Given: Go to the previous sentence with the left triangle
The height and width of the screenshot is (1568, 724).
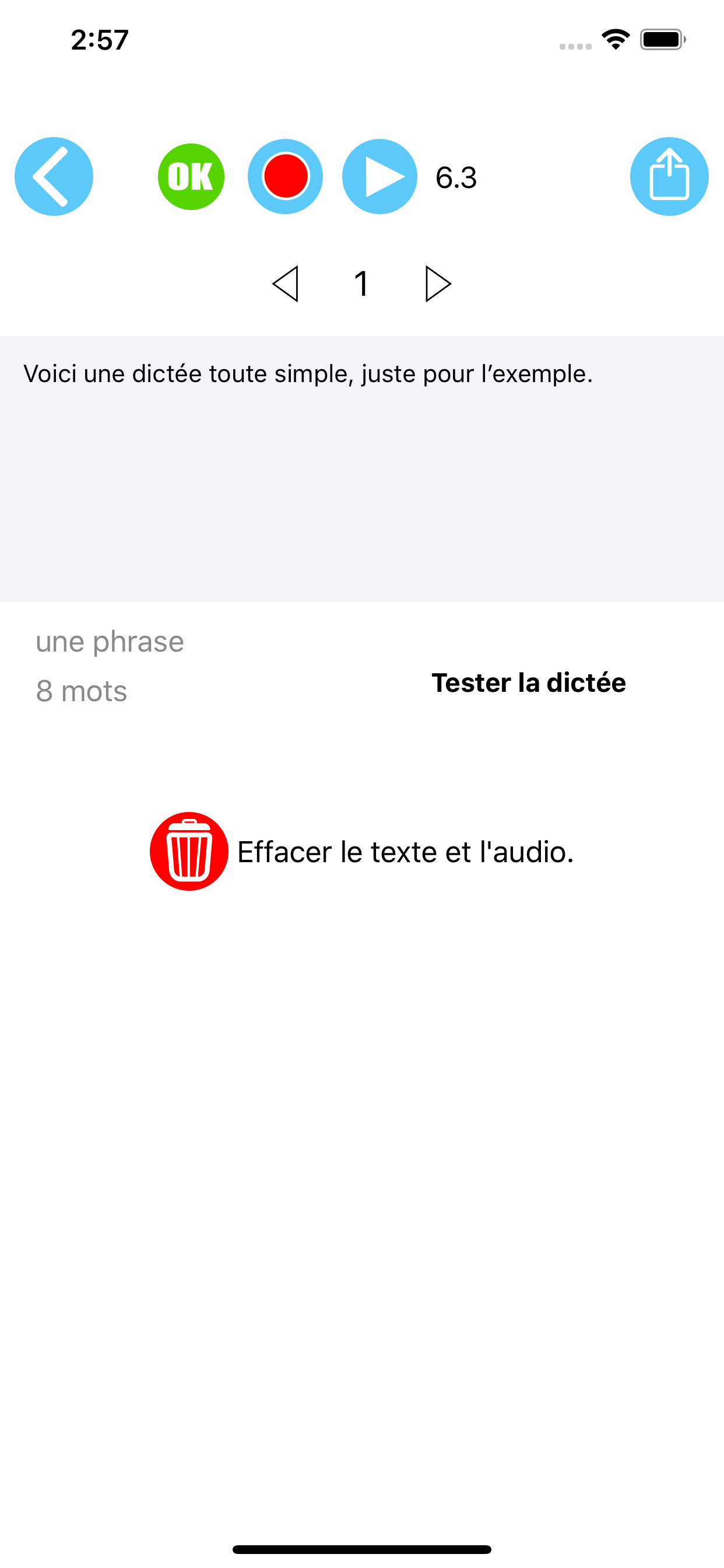Looking at the screenshot, I should [287, 282].
